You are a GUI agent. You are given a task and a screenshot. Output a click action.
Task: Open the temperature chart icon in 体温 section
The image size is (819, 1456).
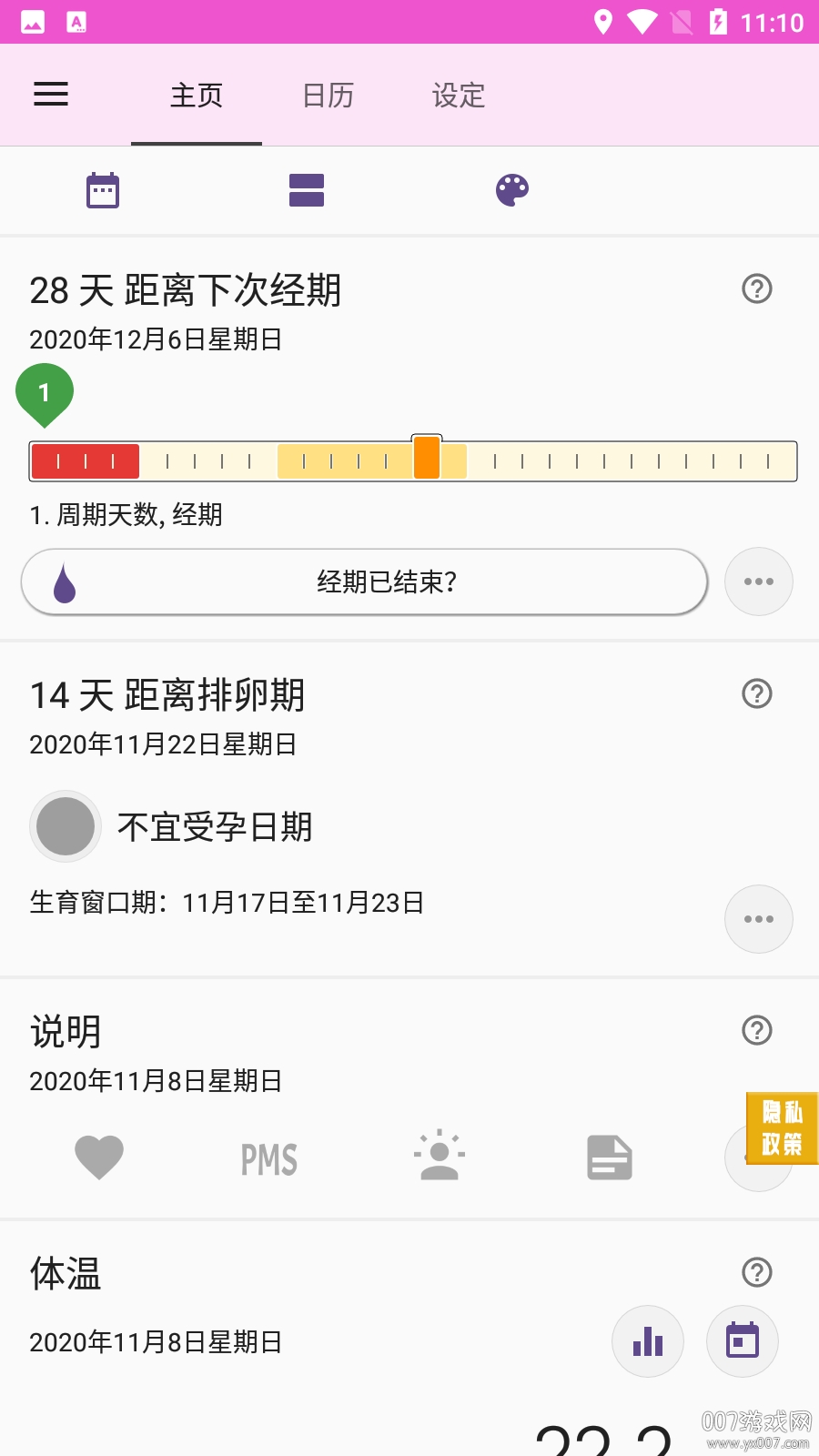(x=647, y=1341)
